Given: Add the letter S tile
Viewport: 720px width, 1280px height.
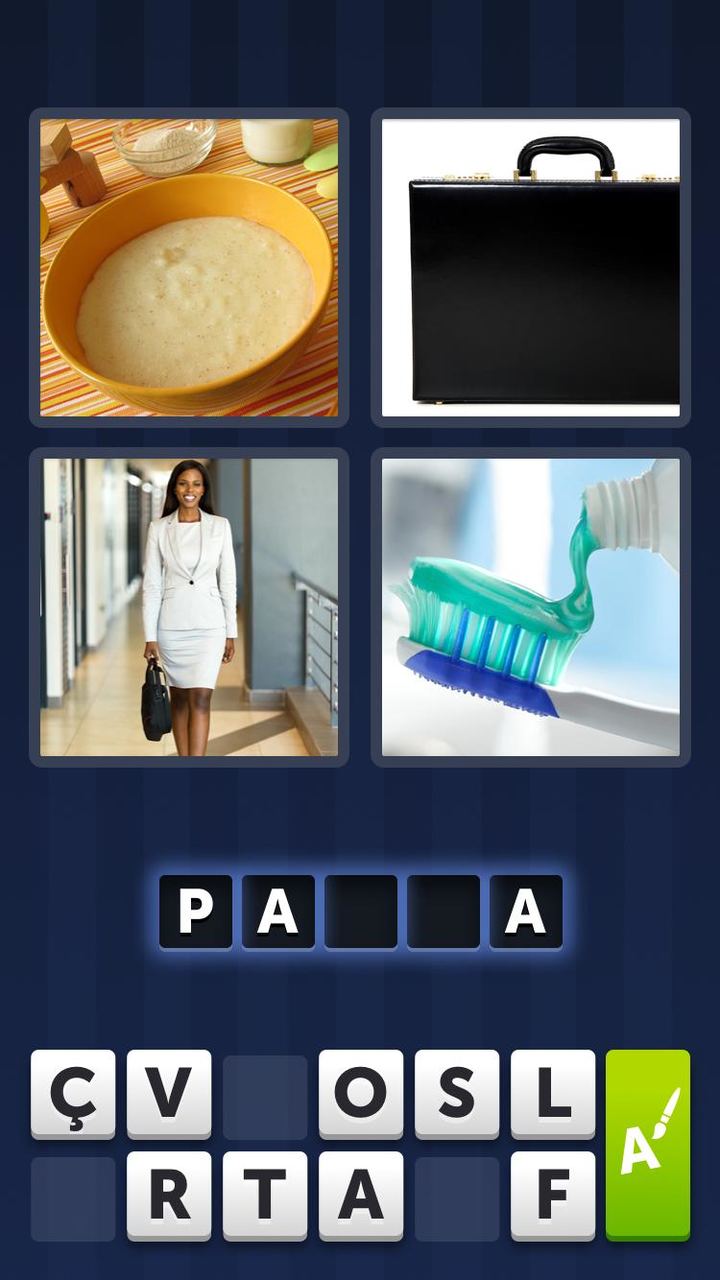Looking at the screenshot, I should coord(457,1093).
